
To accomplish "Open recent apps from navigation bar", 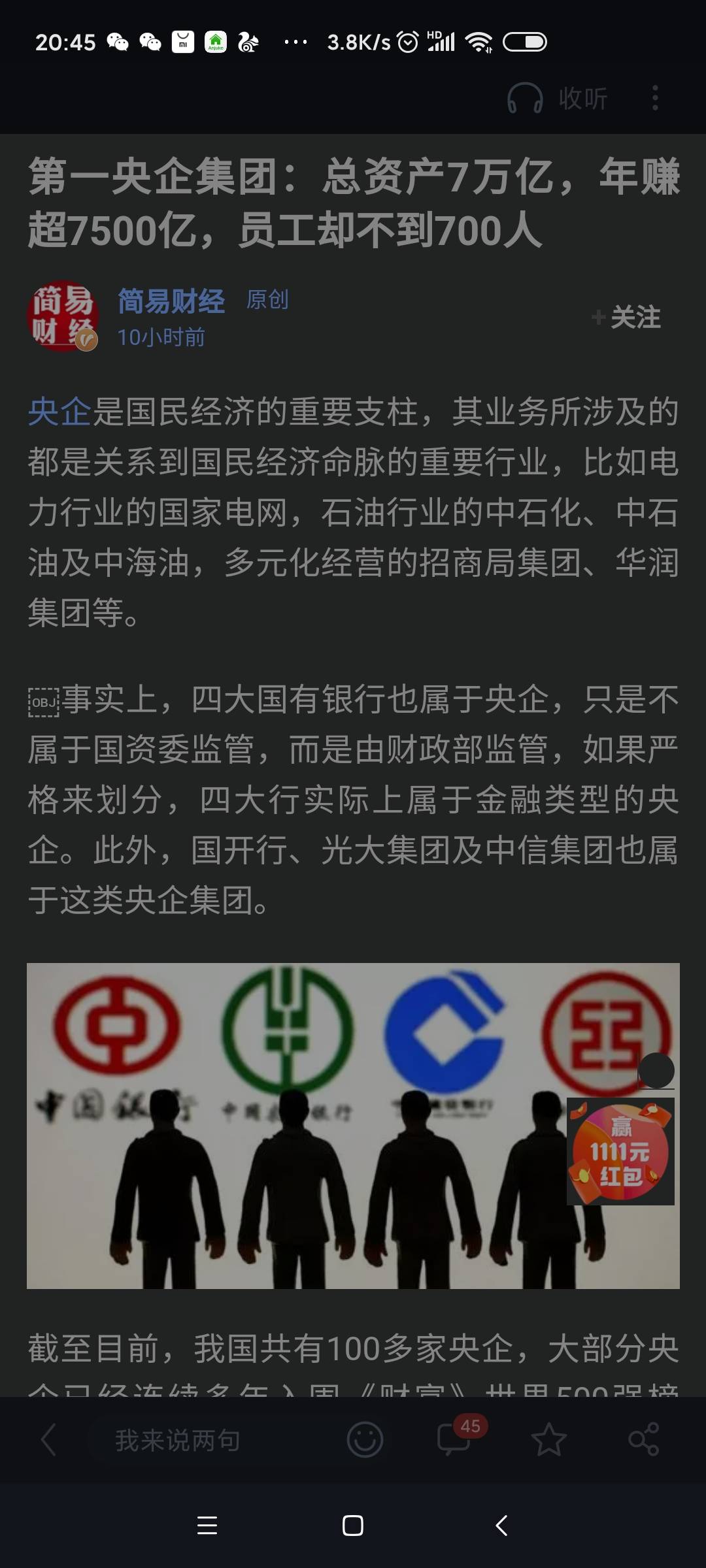I will pos(207,1526).
